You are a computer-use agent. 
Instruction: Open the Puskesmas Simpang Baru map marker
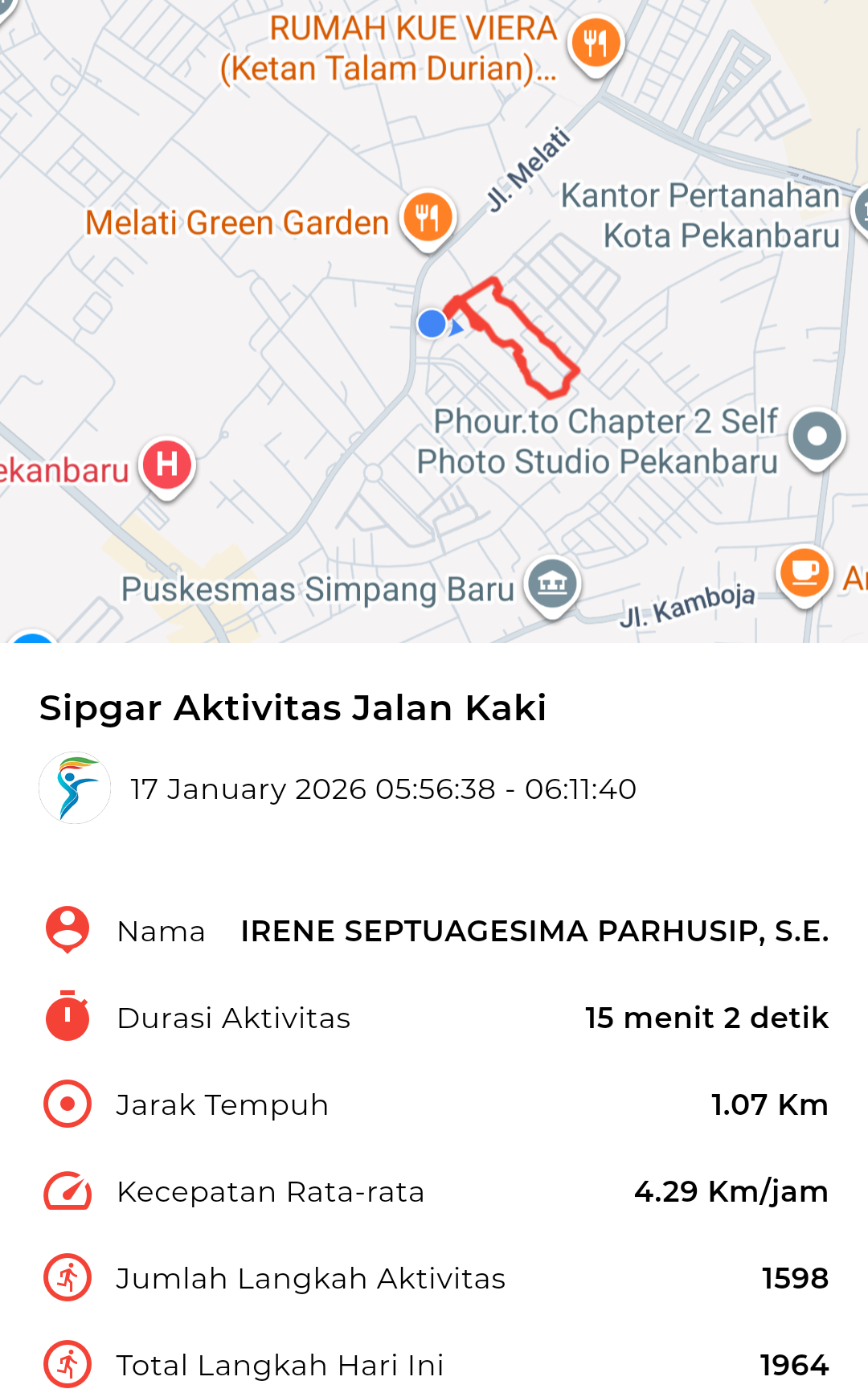pos(552,584)
